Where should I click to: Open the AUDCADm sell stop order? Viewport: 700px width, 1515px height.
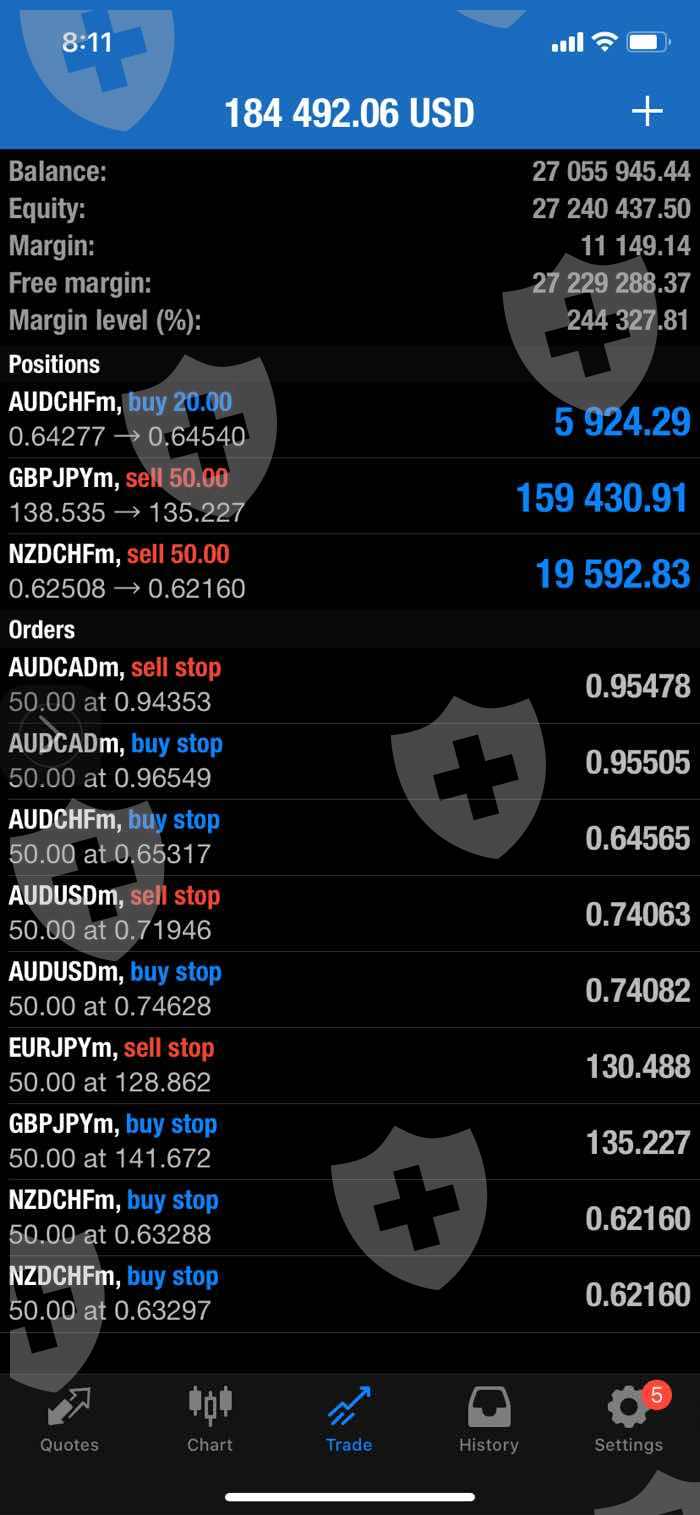point(350,685)
